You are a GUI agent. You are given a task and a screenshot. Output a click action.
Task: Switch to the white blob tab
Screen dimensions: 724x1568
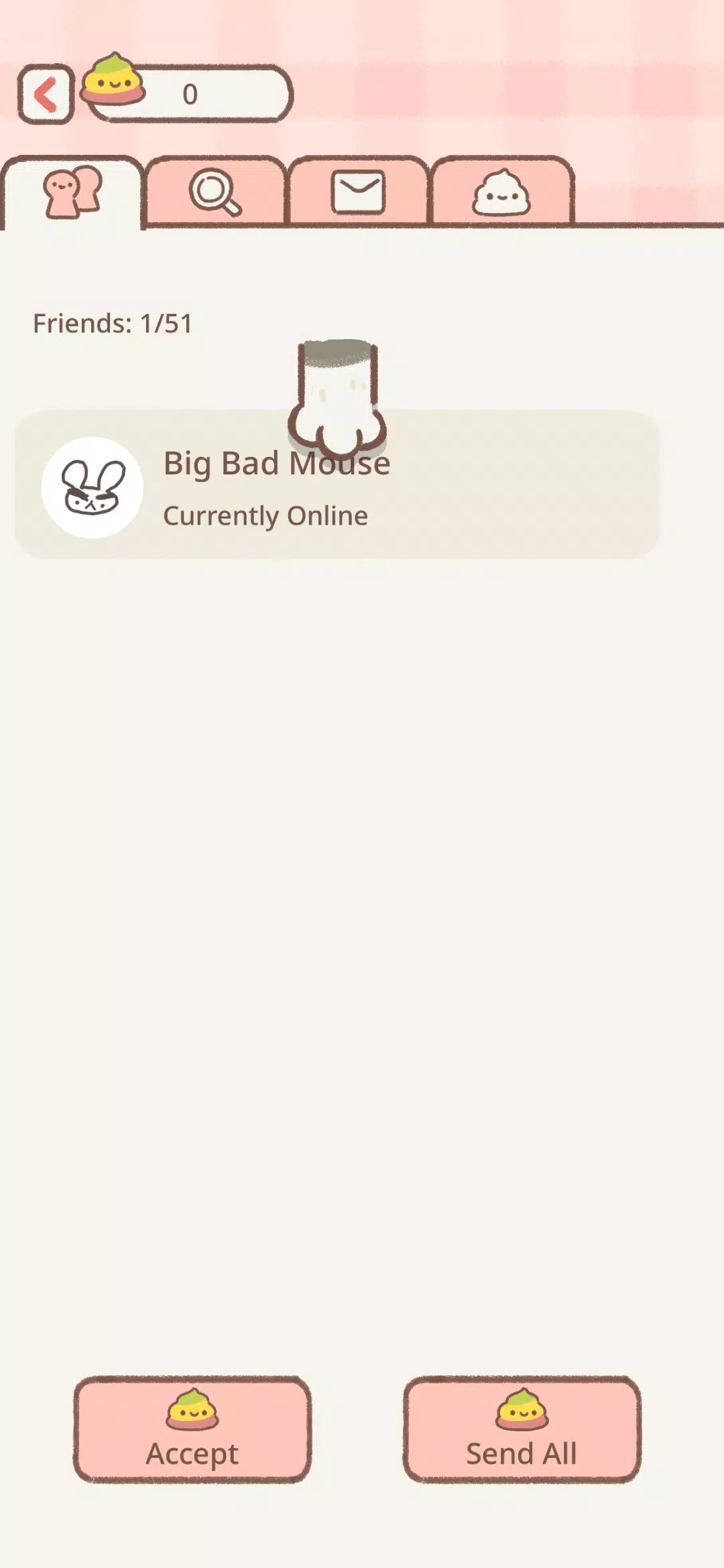[x=501, y=192]
